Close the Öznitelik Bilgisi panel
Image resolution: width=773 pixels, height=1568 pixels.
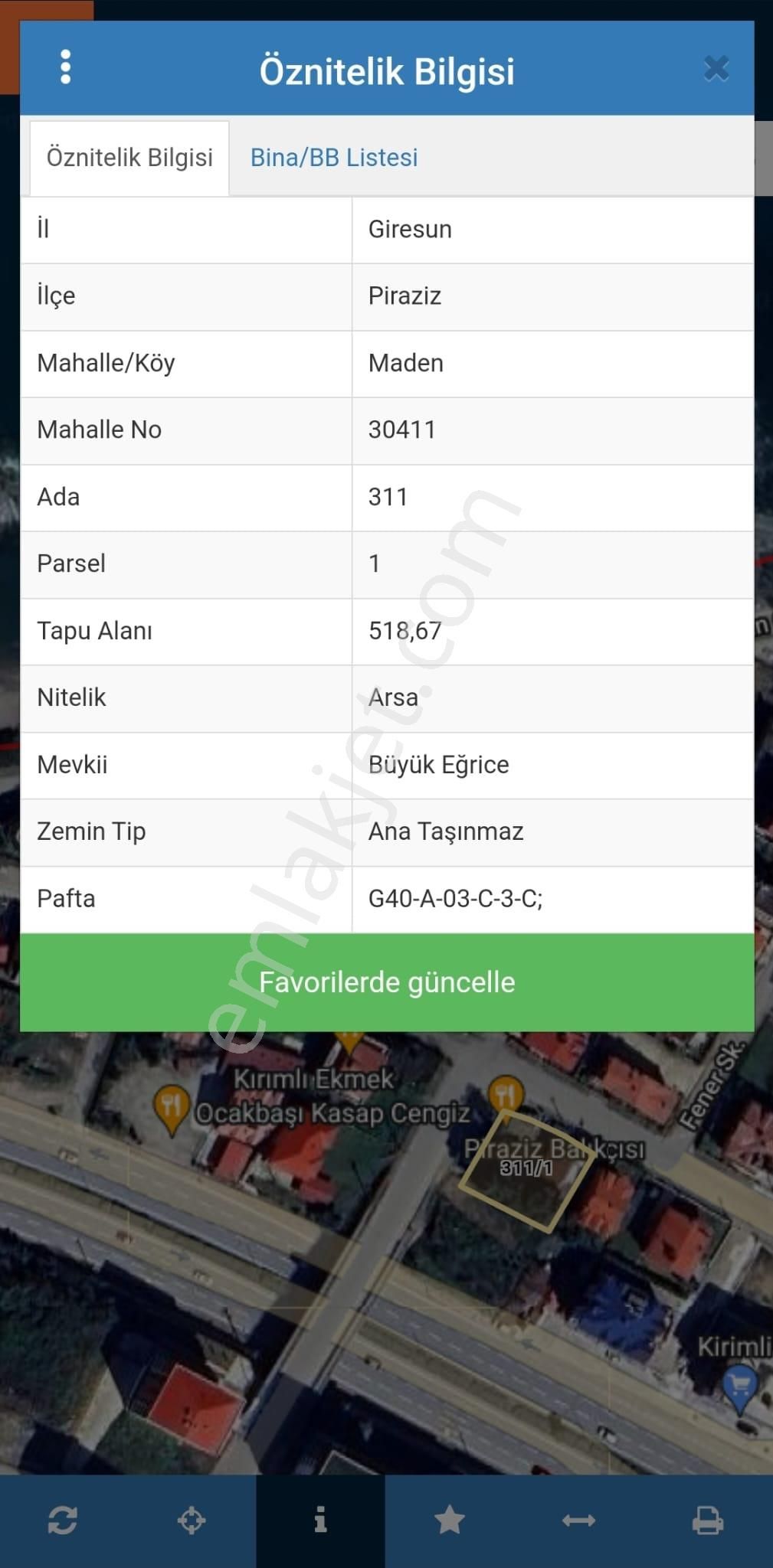(x=716, y=70)
